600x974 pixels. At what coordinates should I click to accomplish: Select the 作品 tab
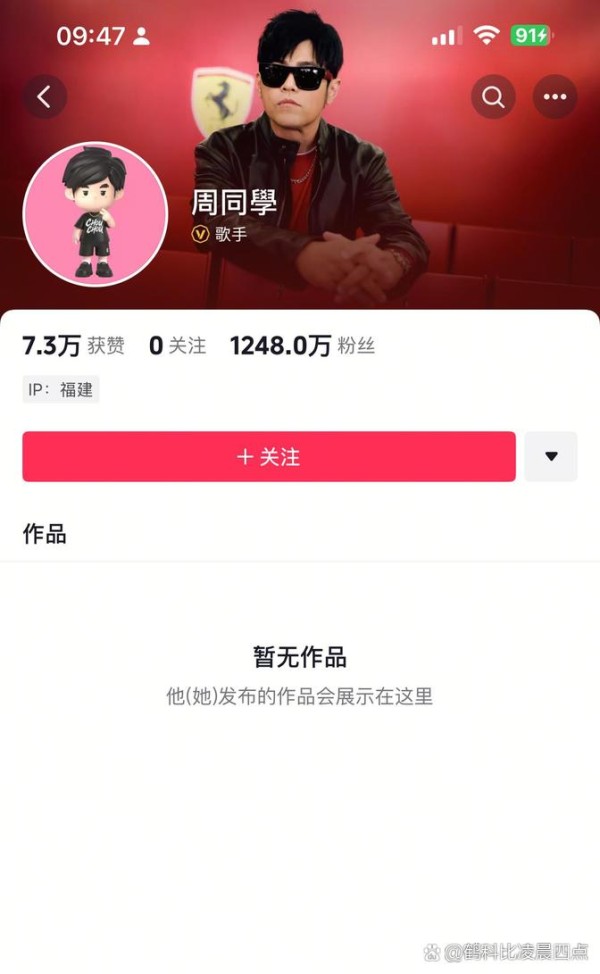45,534
